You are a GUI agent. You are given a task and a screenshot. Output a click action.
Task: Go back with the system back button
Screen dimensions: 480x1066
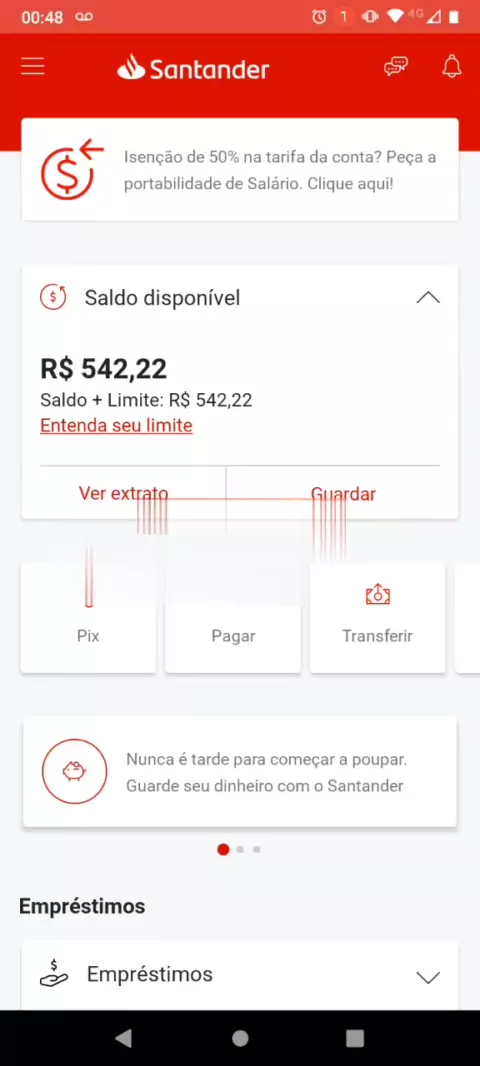pyautogui.click(x=123, y=1038)
